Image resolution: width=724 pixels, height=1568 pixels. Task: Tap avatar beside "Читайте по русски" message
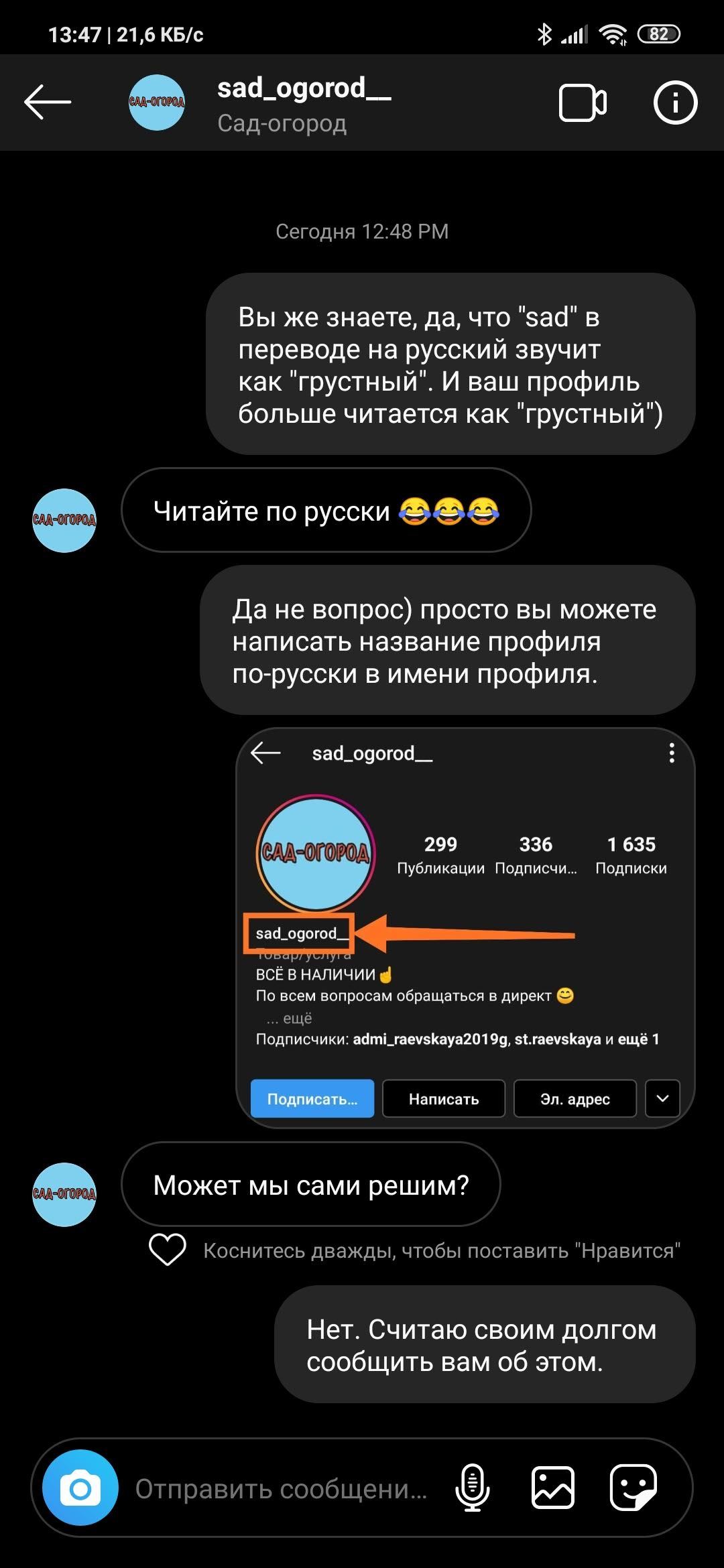click(x=64, y=521)
